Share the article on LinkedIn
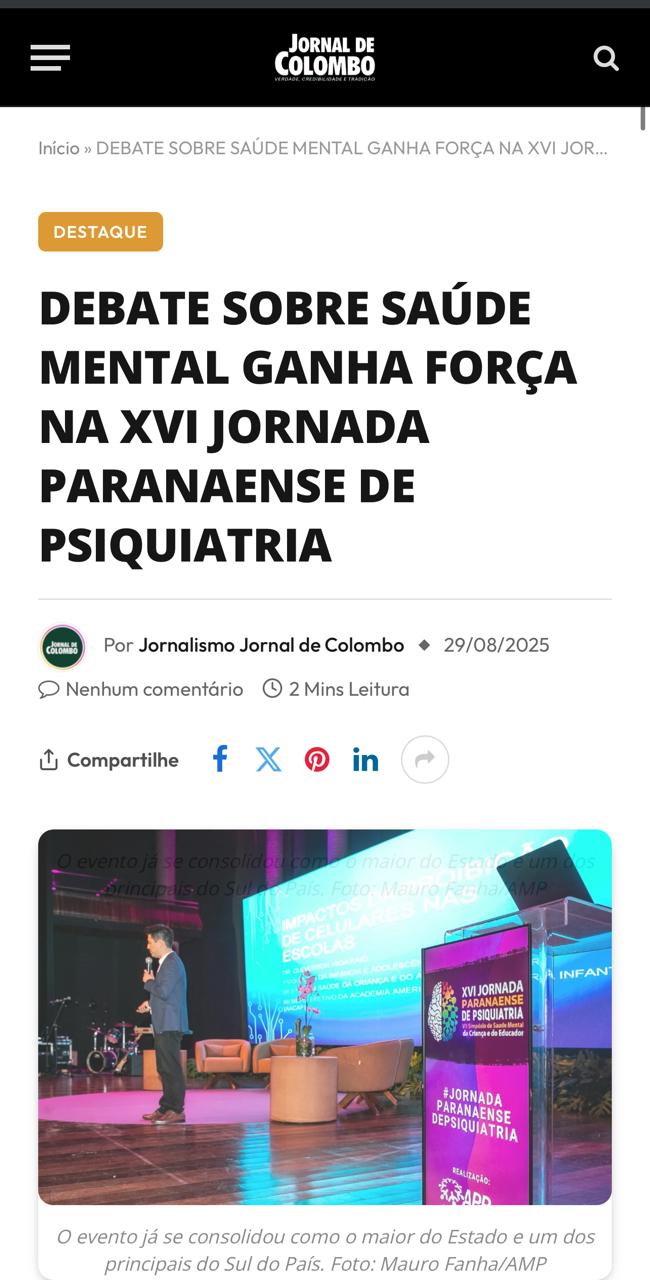650x1280 pixels. point(365,760)
